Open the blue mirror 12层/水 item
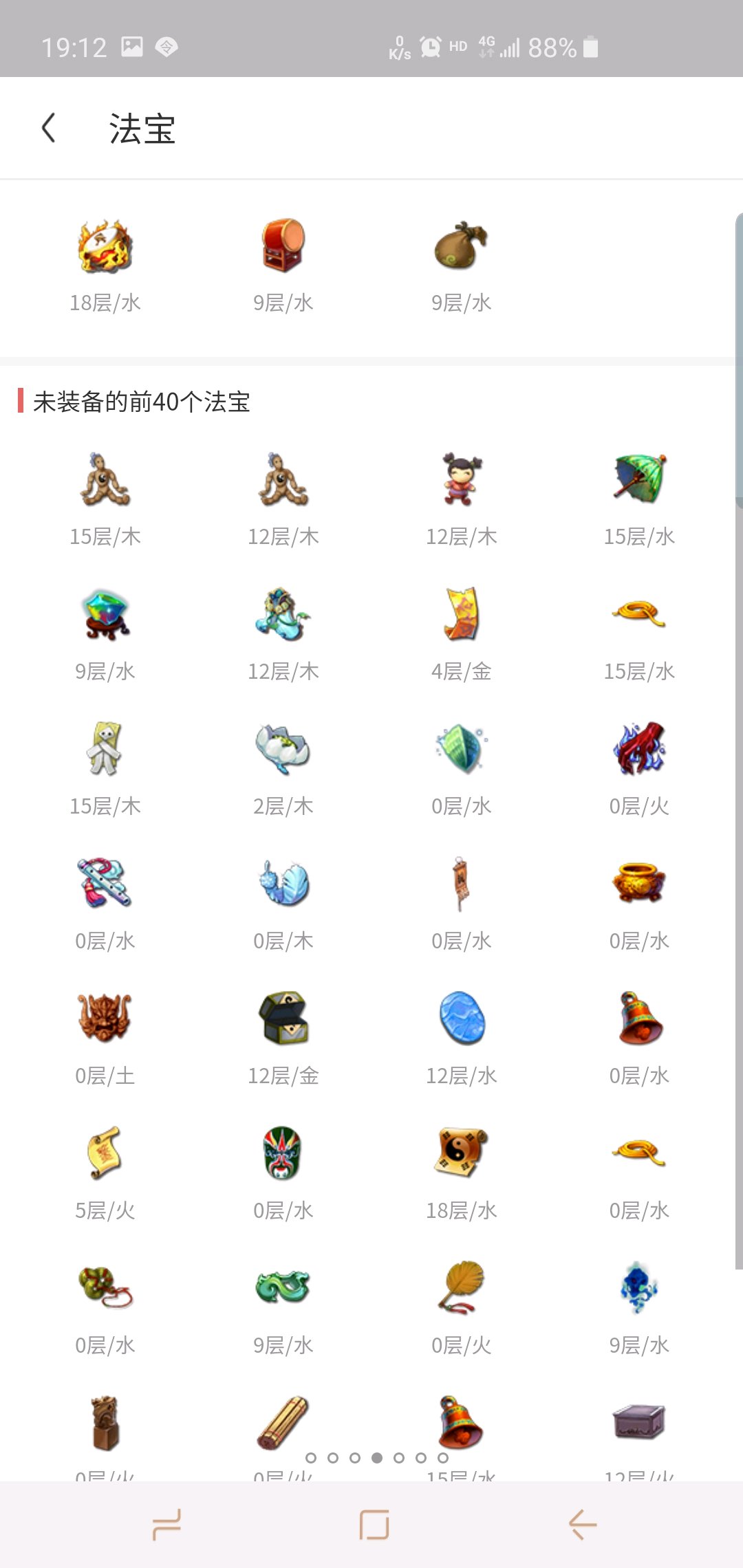The height and width of the screenshot is (1568, 743). (x=461, y=1019)
